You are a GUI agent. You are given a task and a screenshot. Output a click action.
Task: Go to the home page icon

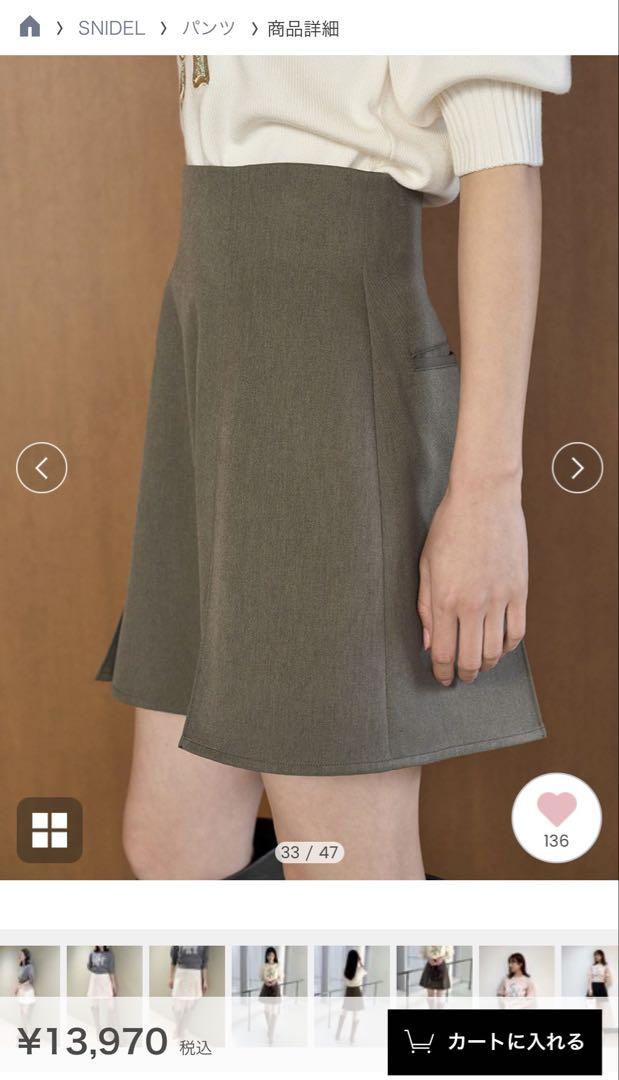[30, 27]
